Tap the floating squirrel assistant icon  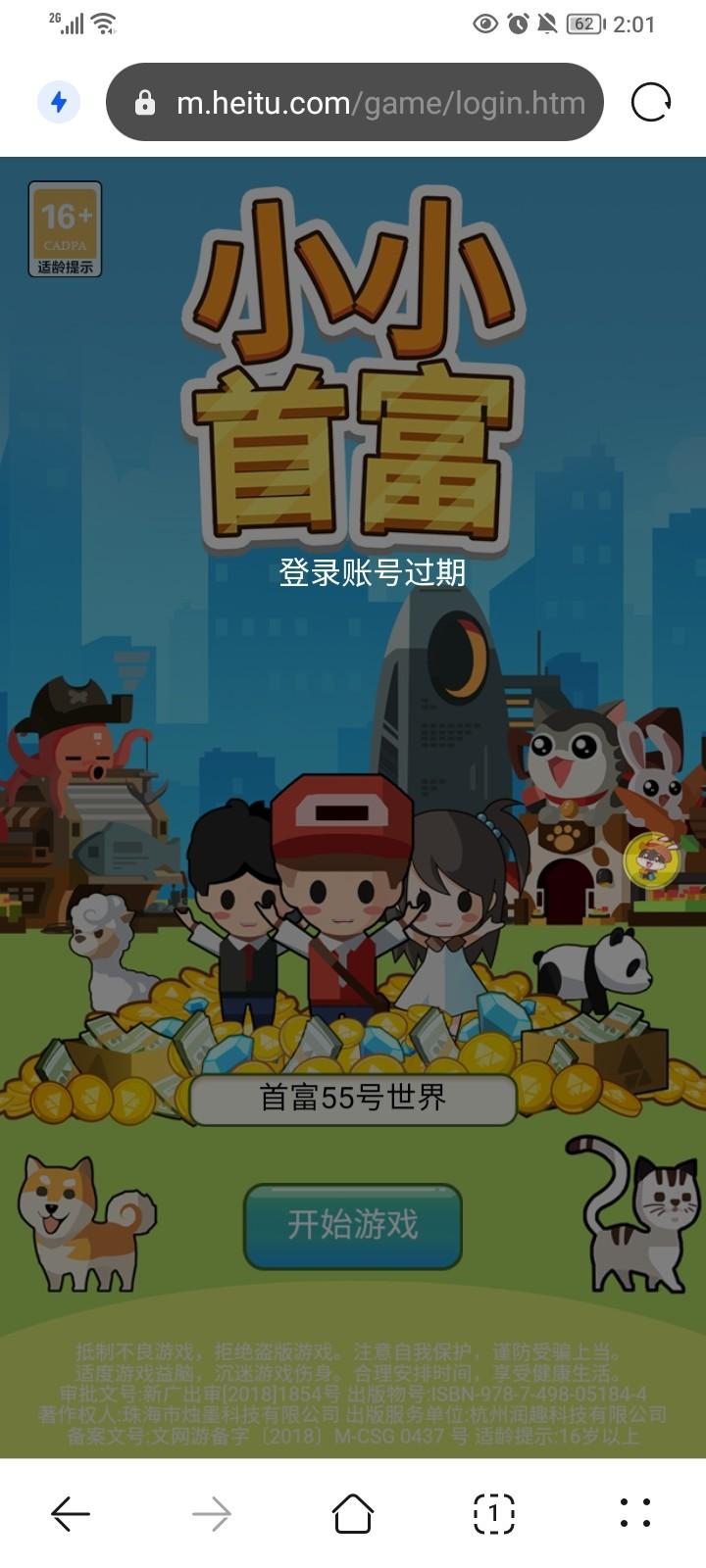pos(652,859)
